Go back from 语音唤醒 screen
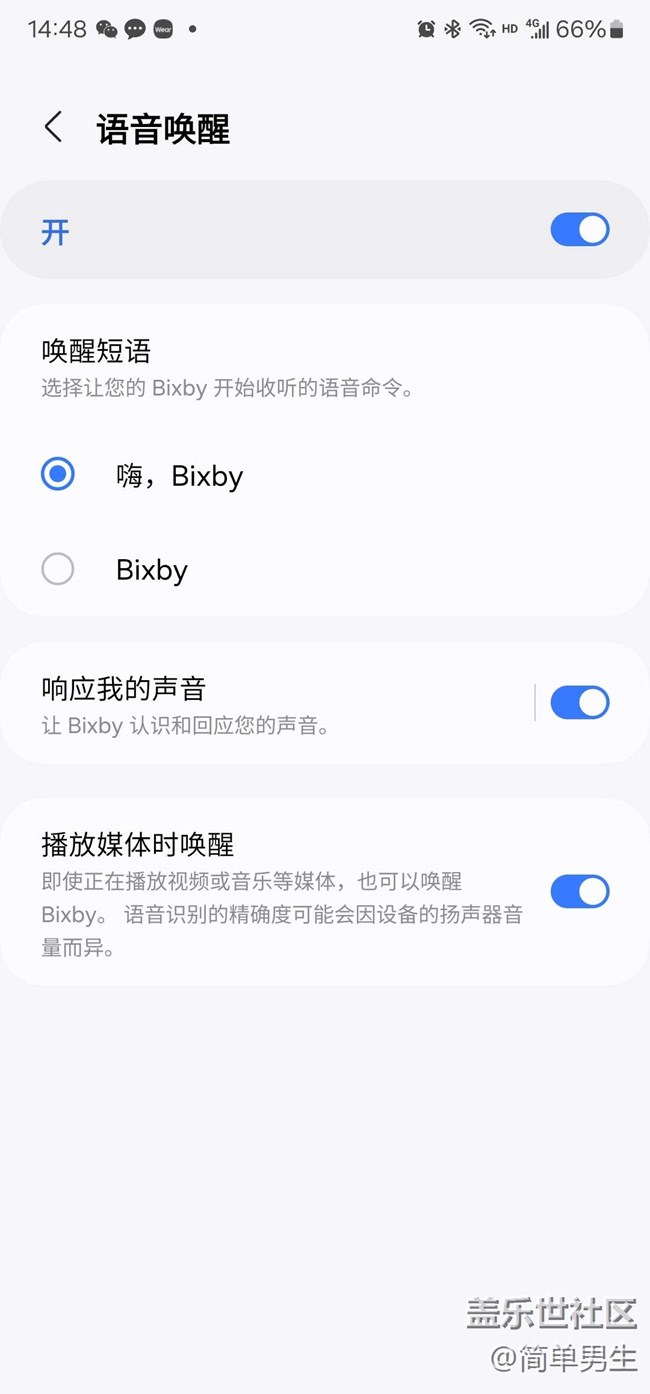 coord(54,128)
